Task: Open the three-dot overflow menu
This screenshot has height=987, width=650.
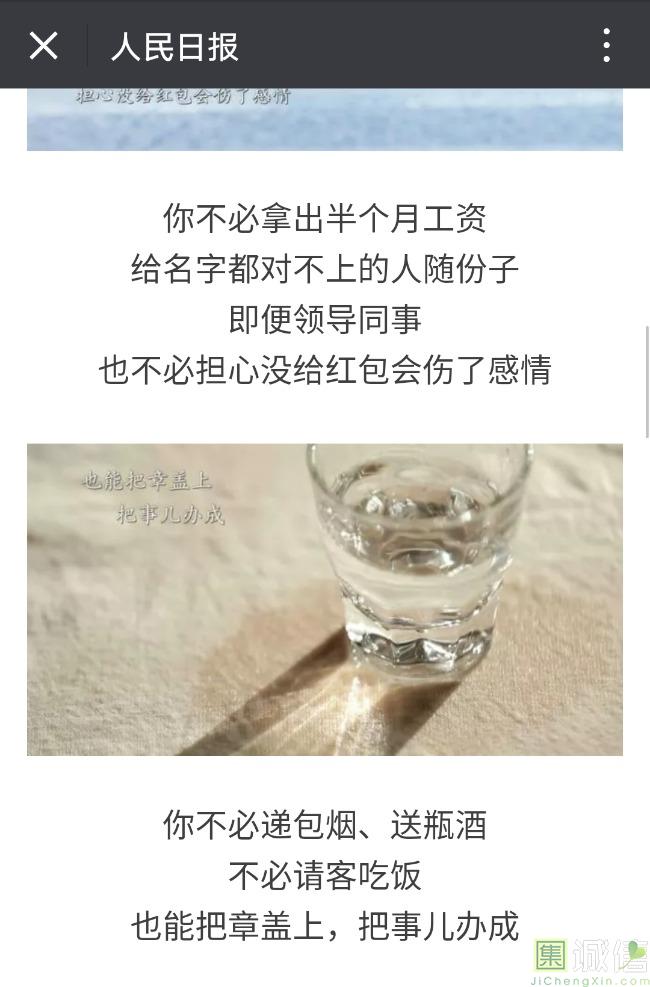Action: (x=606, y=46)
